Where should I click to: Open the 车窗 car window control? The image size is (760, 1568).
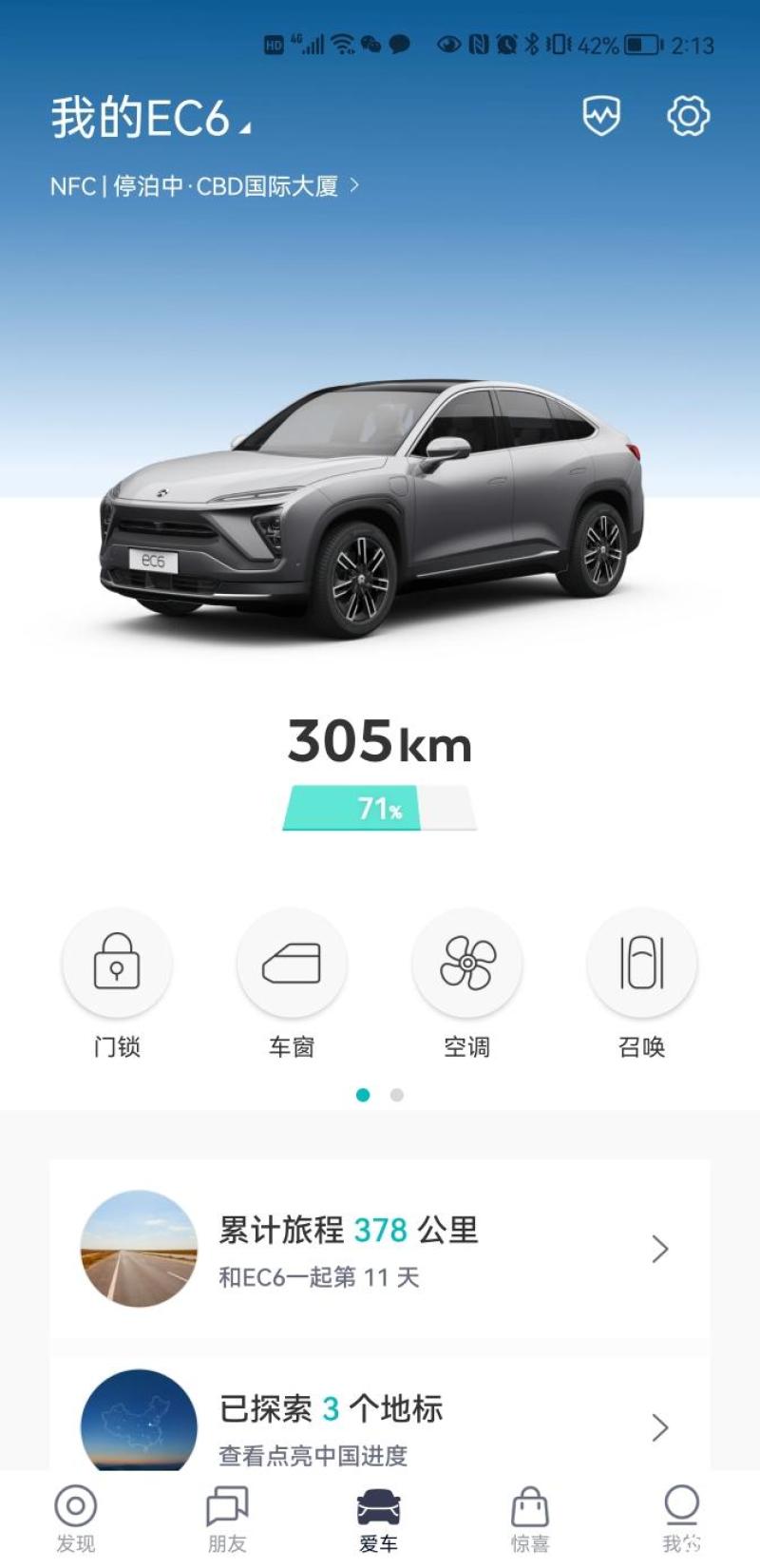(x=293, y=963)
